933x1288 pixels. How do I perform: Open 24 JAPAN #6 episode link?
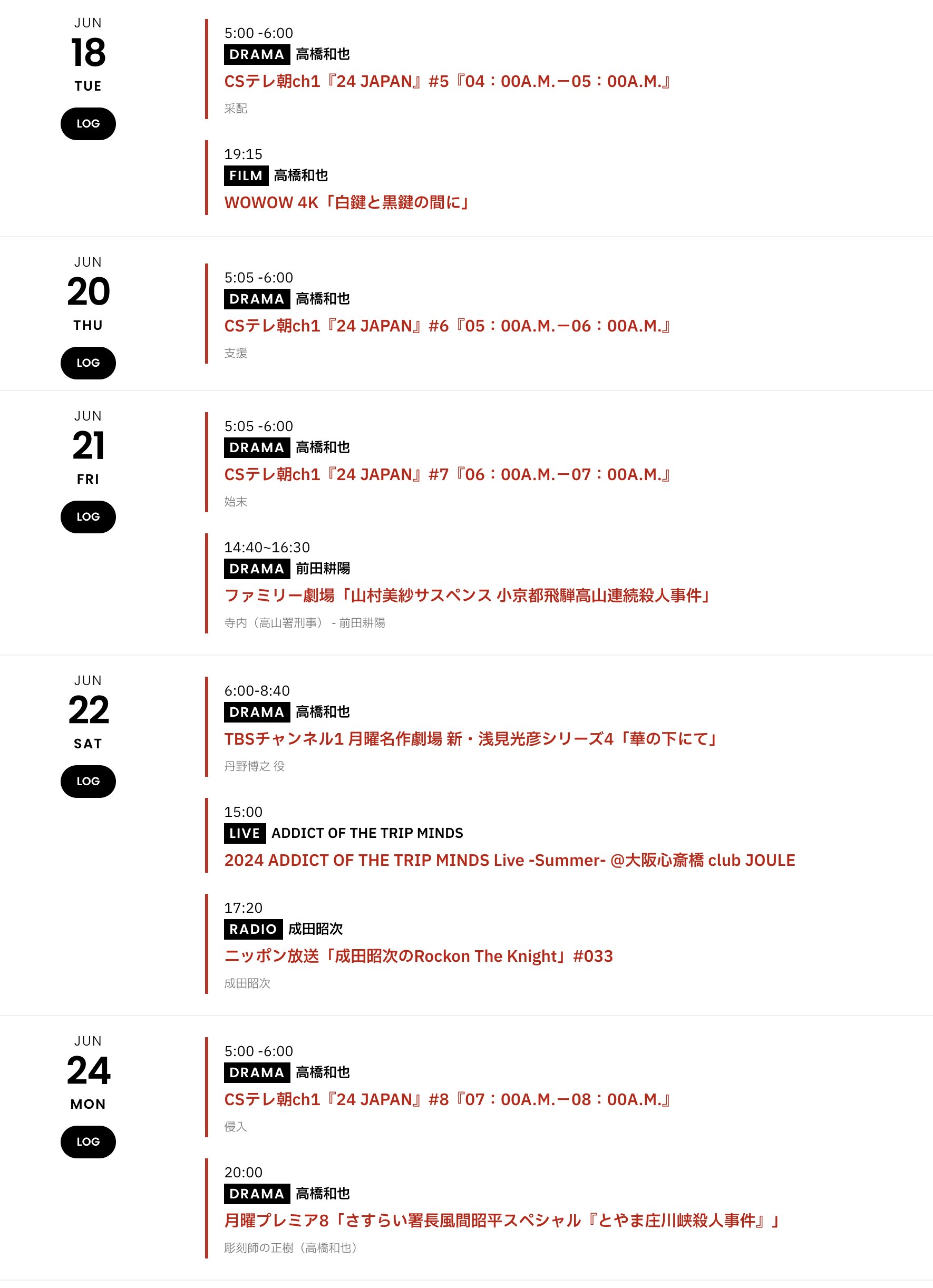click(x=448, y=326)
